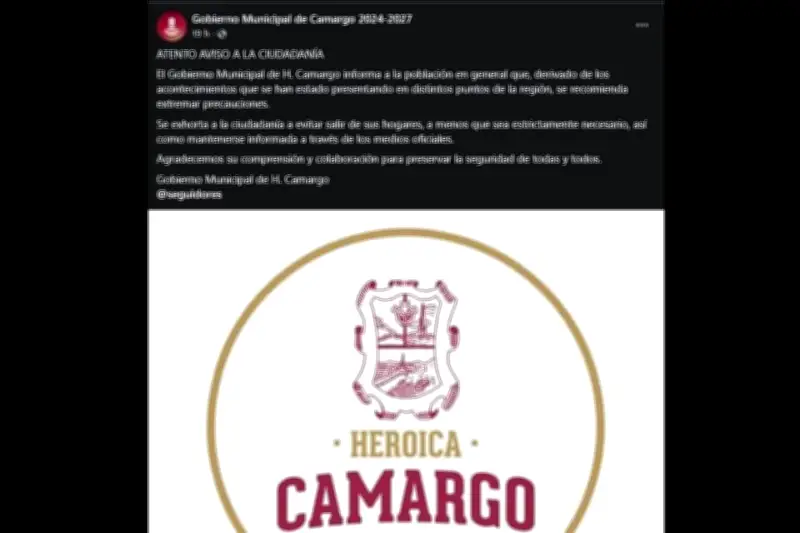Tap the @seguidores mention link
Screen dimensions: 800x533
pos(189,194)
